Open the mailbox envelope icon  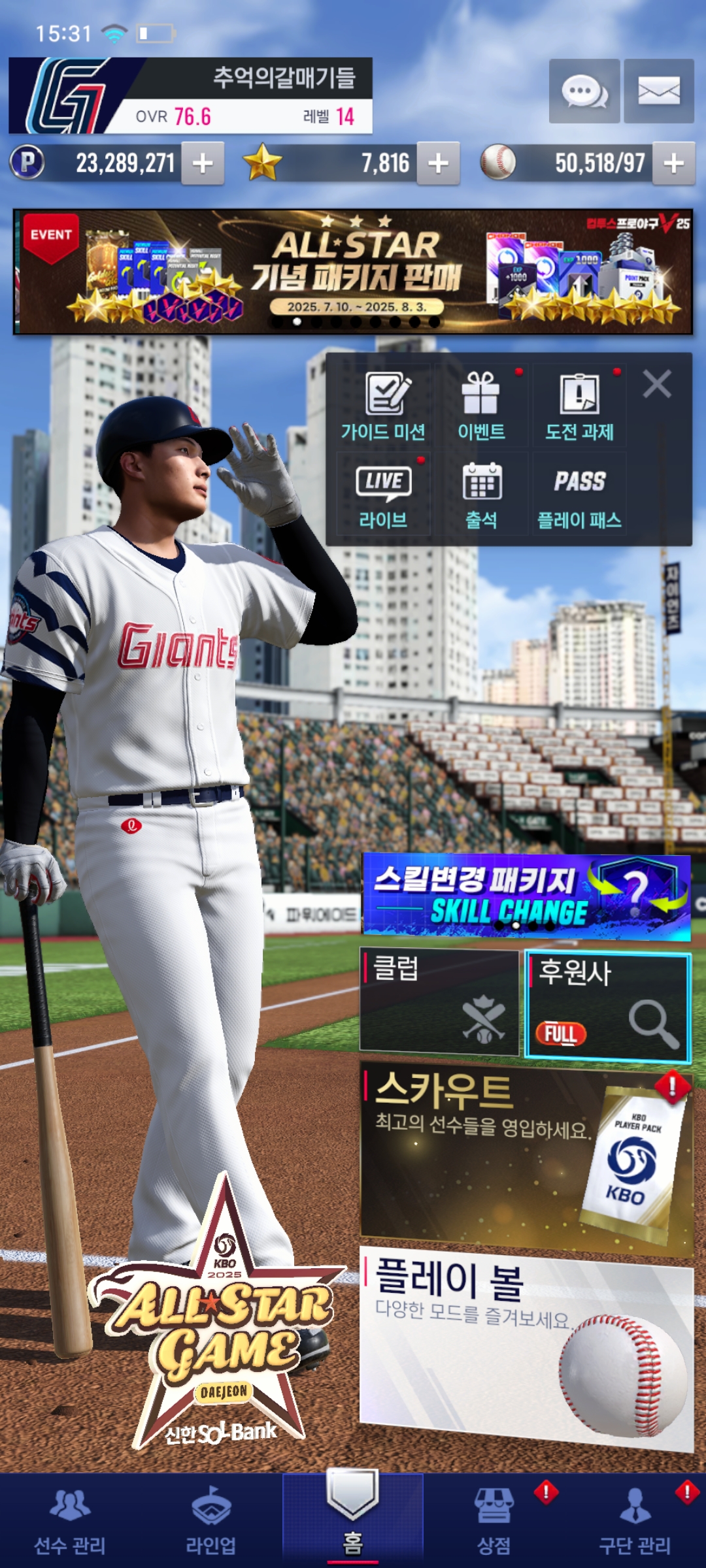[x=659, y=91]
